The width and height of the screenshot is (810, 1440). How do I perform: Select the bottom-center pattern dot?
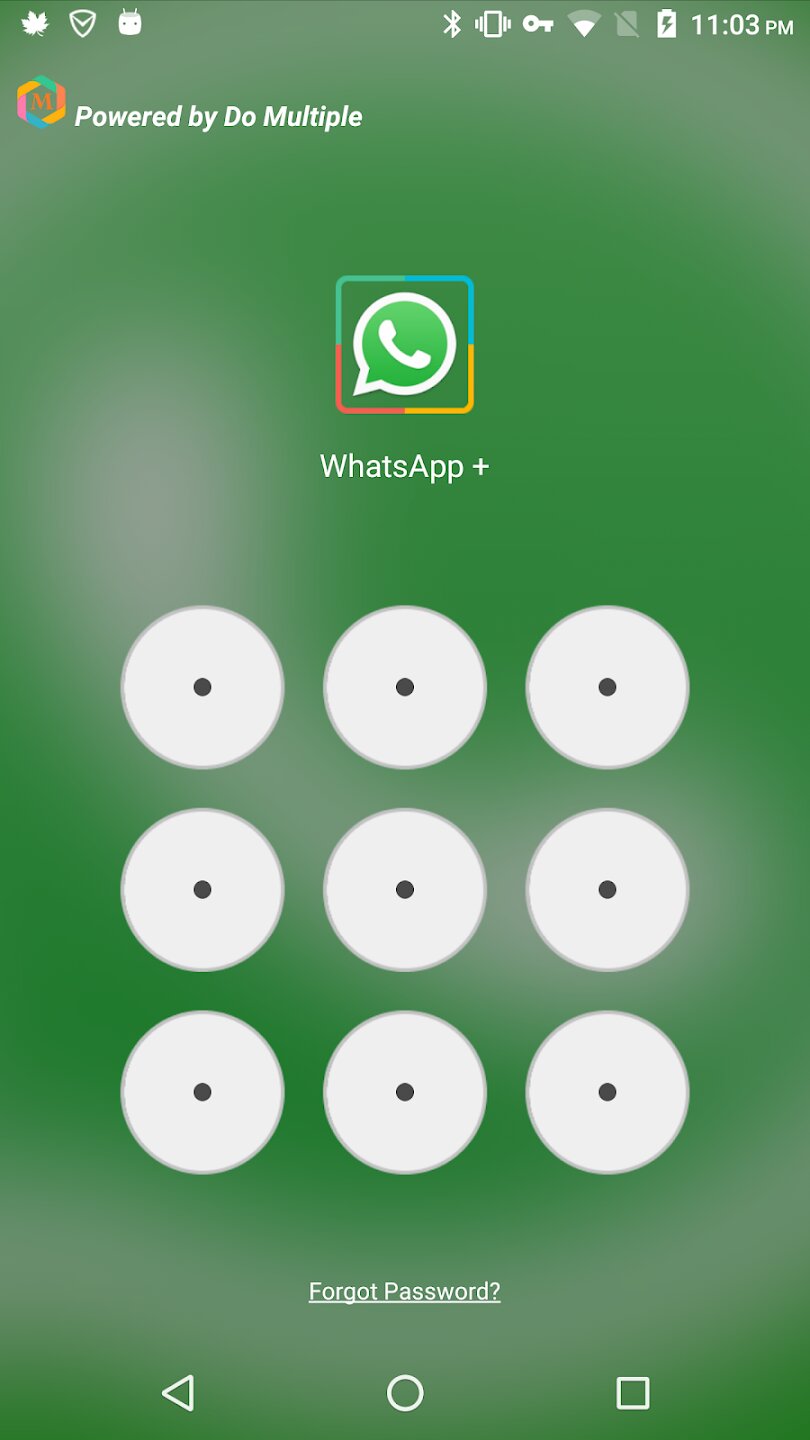pos(405,1092)
